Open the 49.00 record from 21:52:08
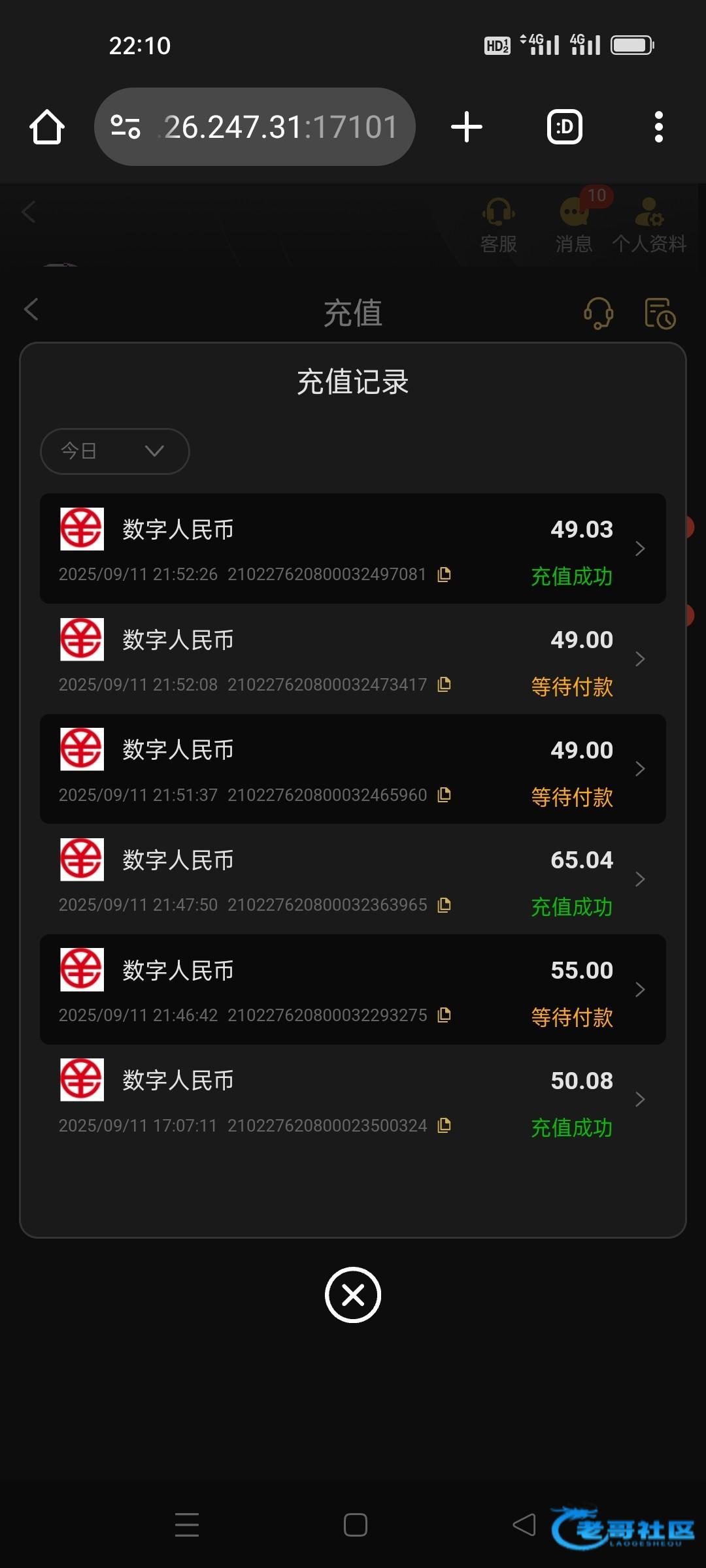This screenshot has width=706, height=1568. (353, 659)
